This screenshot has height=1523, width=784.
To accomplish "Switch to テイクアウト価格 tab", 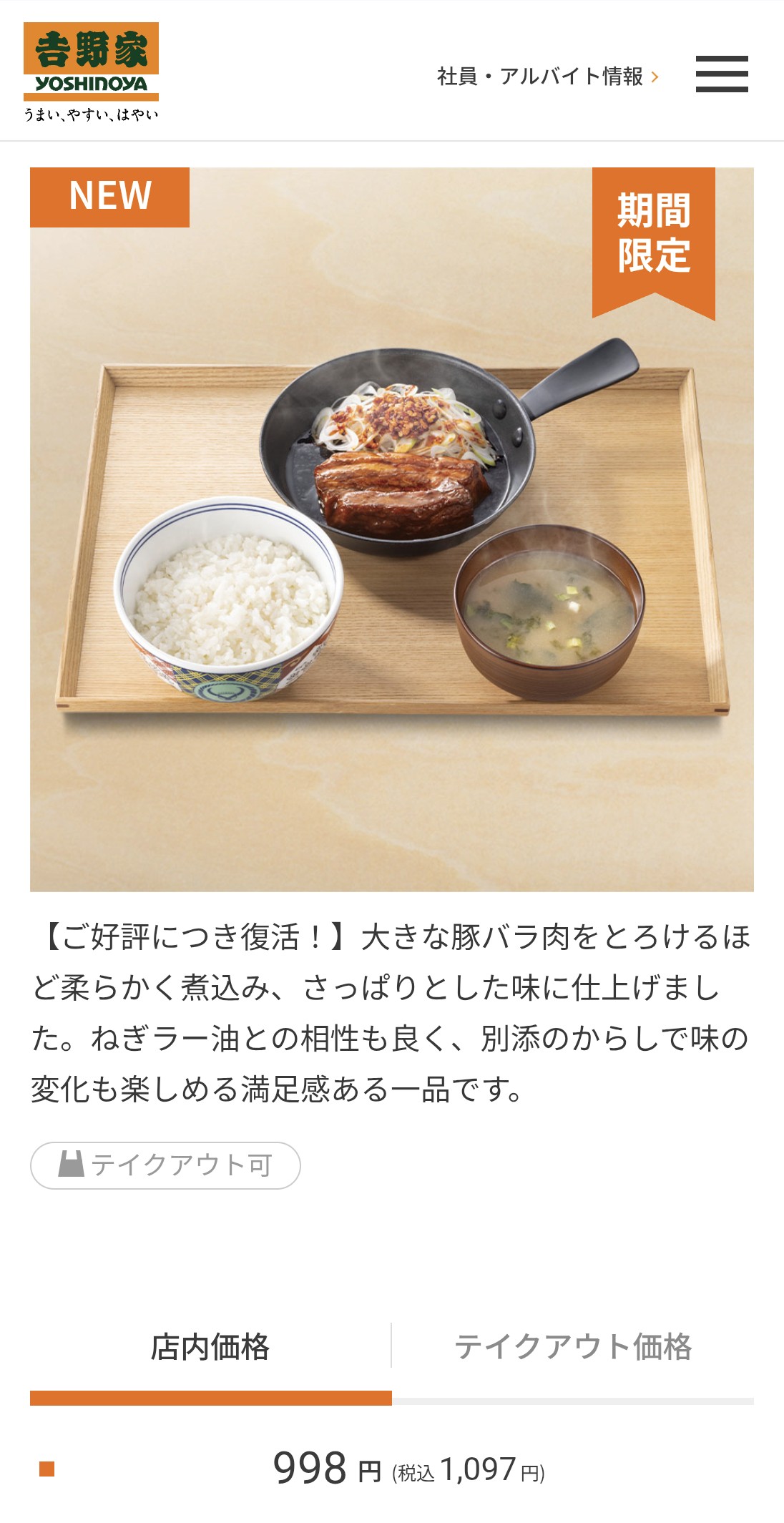I will tap(573, 1346).
